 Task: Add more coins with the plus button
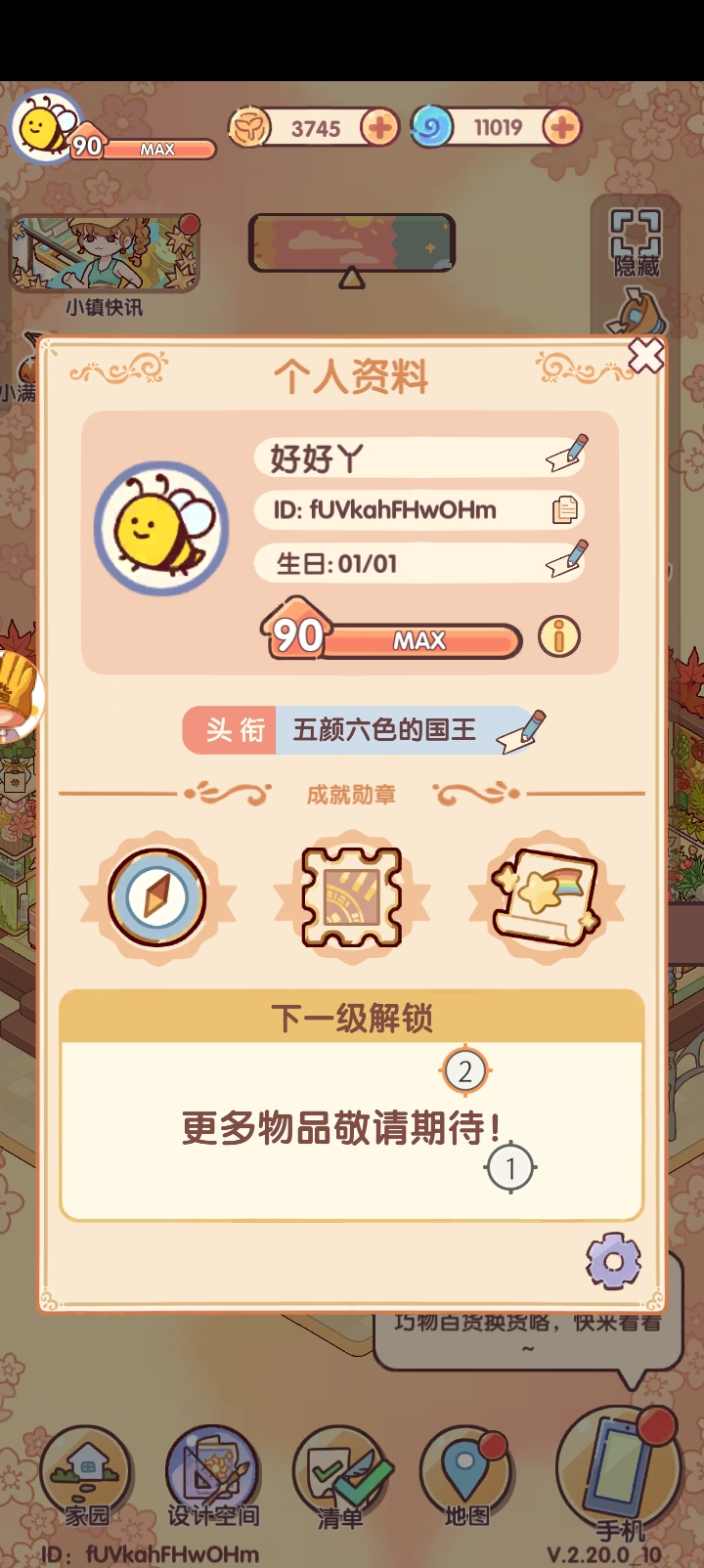(379, 127)
